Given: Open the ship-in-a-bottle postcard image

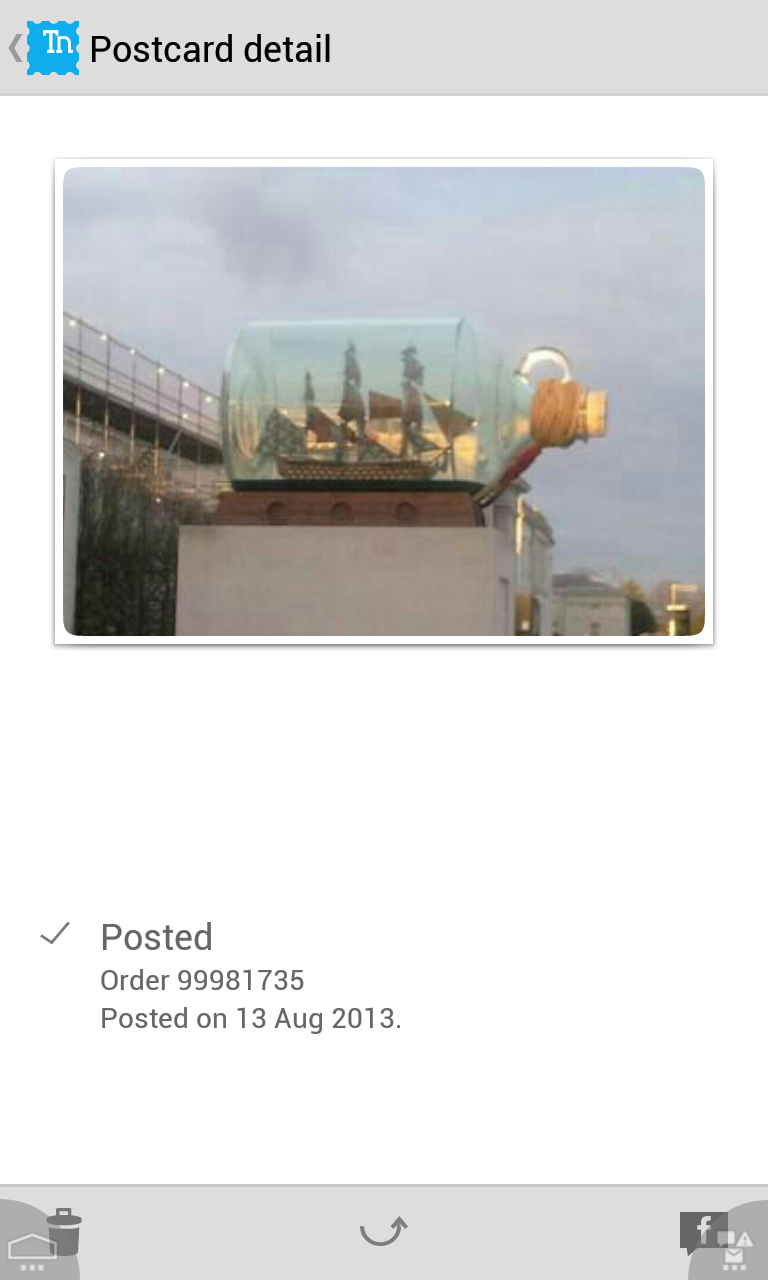Looking at the screenshot, I should pyautogui.click(x=384, y=401).
